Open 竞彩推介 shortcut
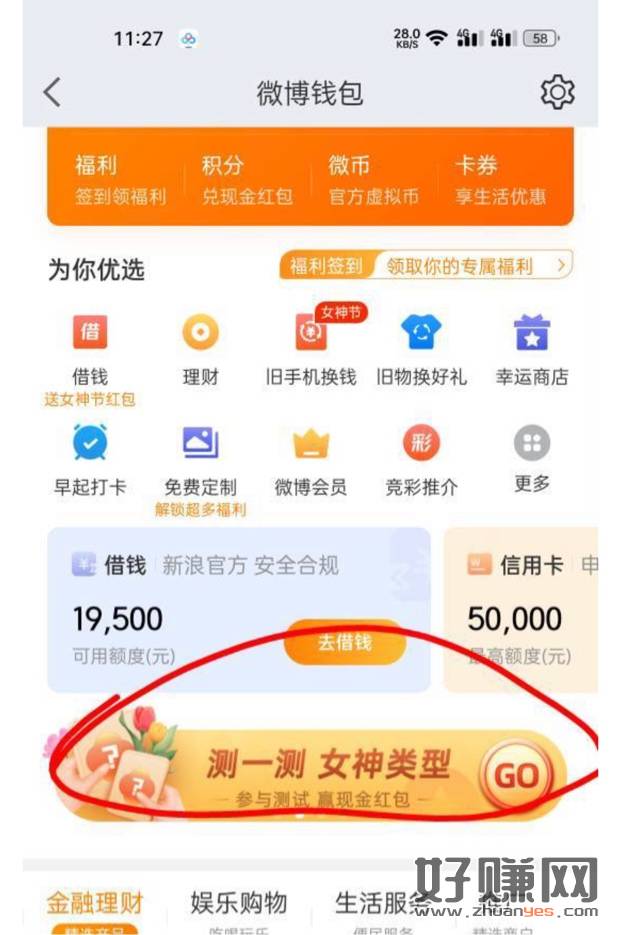Image resolution: width=621 pixels, height=935 pixels. coord(421,459)
